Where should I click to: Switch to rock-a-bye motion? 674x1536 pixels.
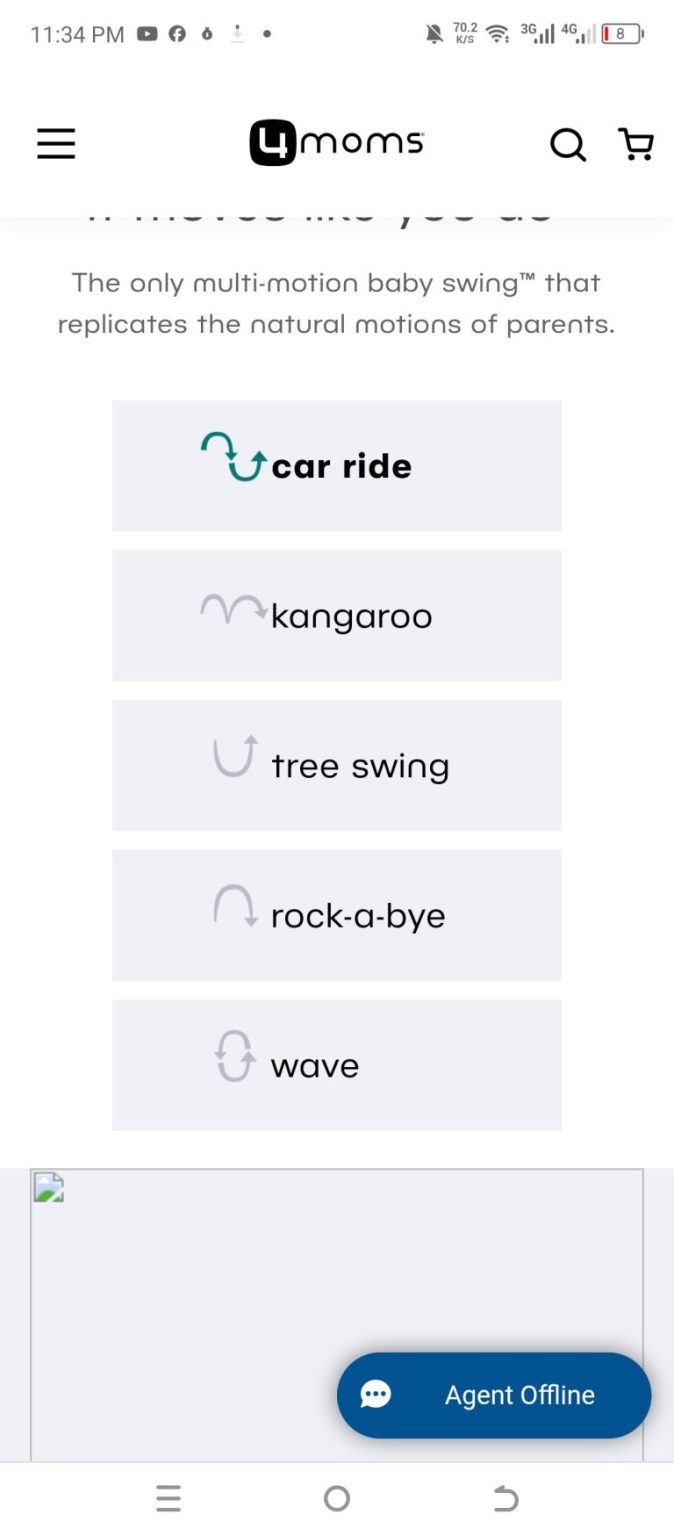tap(336, 915)
